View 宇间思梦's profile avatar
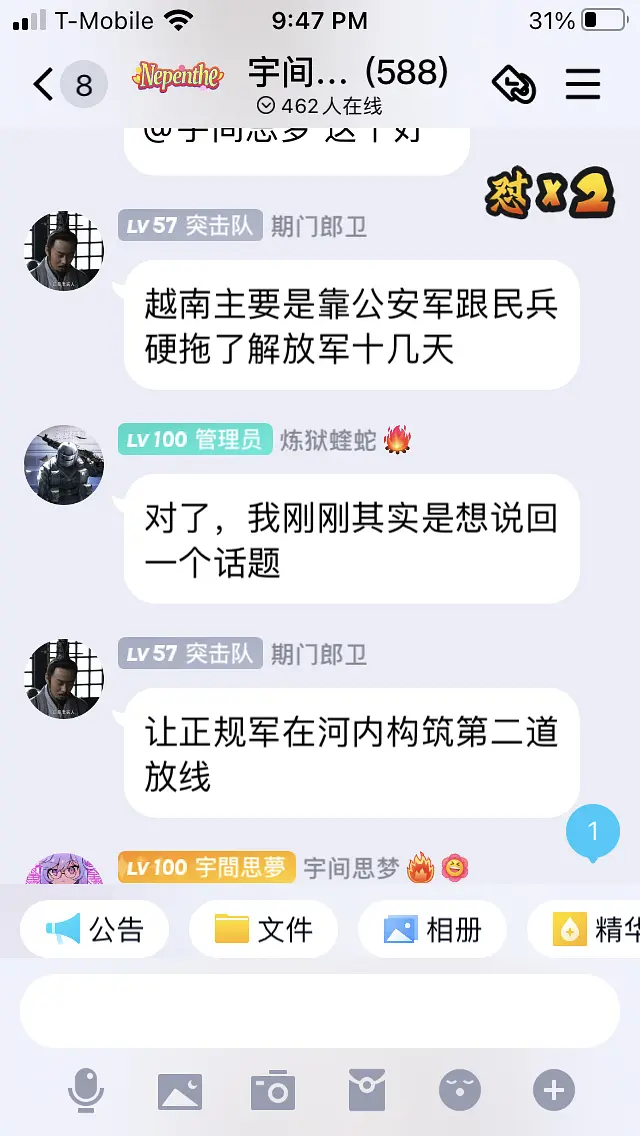Image resolution: width=640 pixels, height=1136 pixels. [64, 872]
